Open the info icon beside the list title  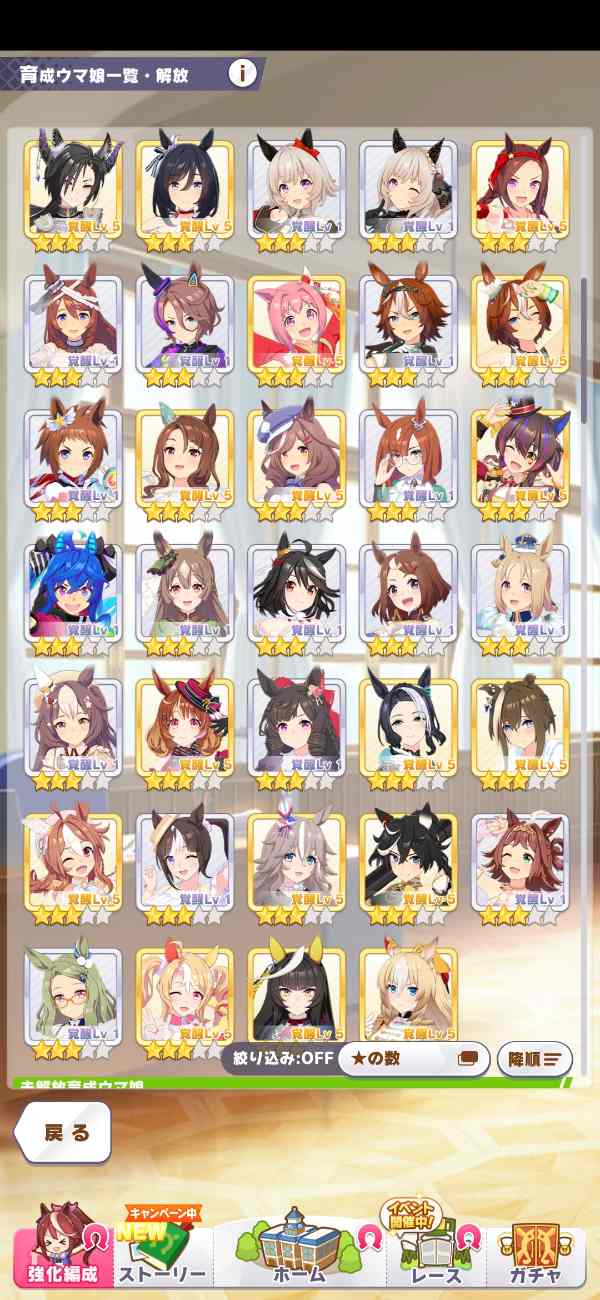pyautogui.click(x=243, y=73)
